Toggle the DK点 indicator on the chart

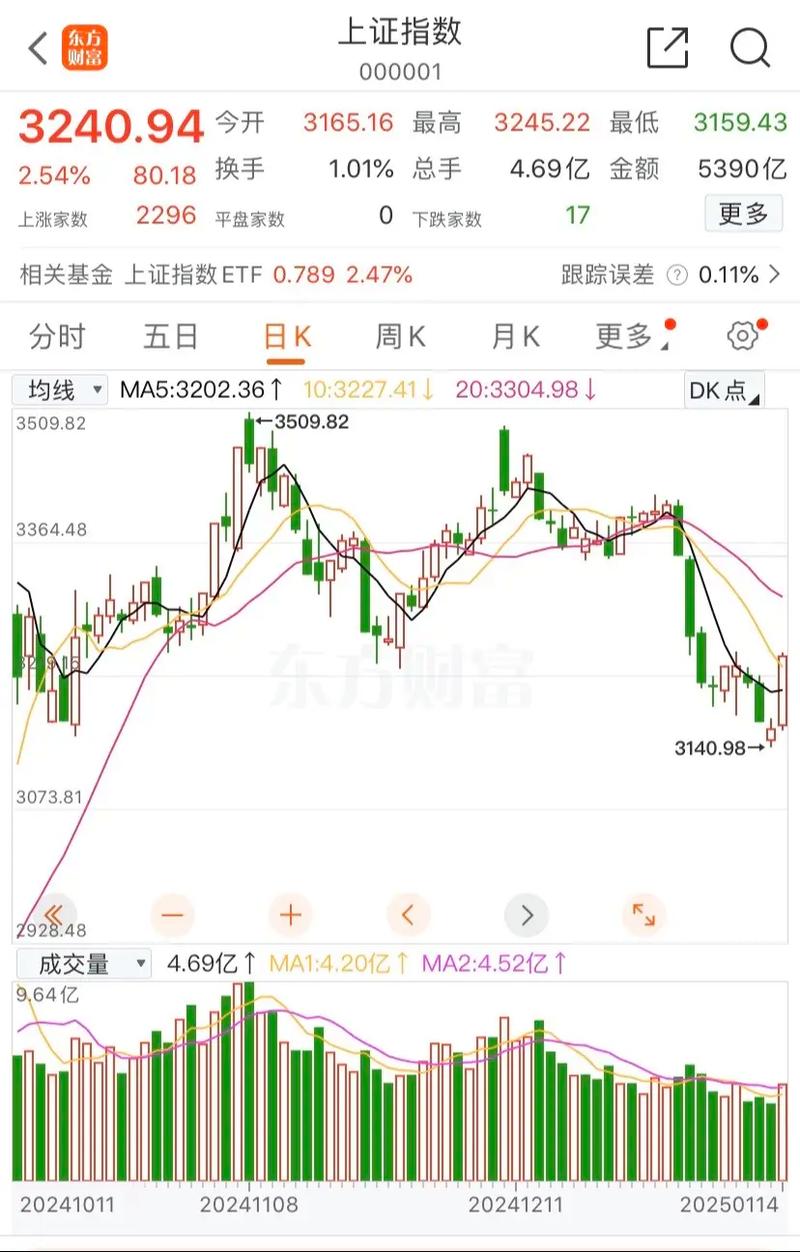coord(723,389)
